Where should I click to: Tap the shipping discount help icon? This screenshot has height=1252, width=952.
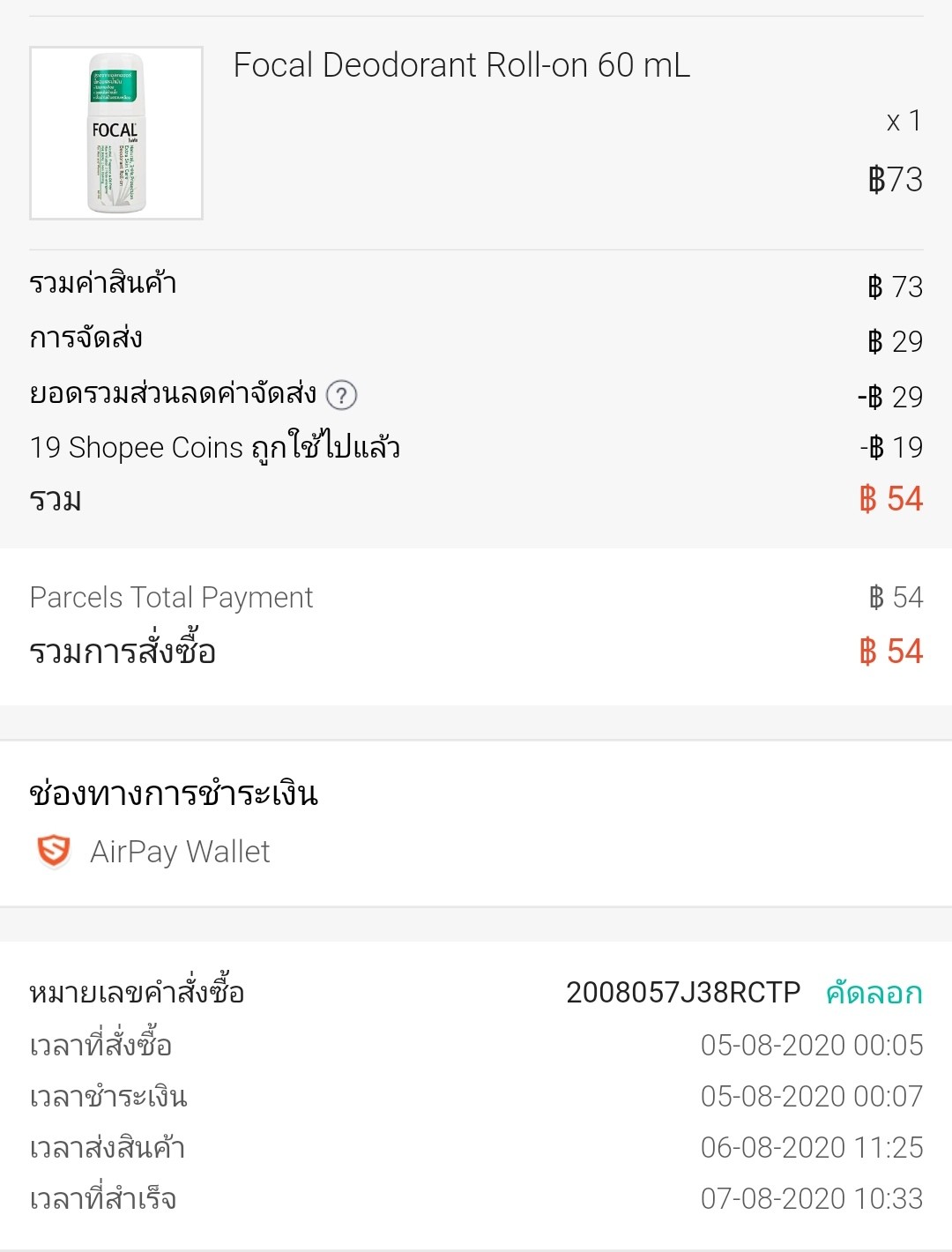click(x=341, y=395)
